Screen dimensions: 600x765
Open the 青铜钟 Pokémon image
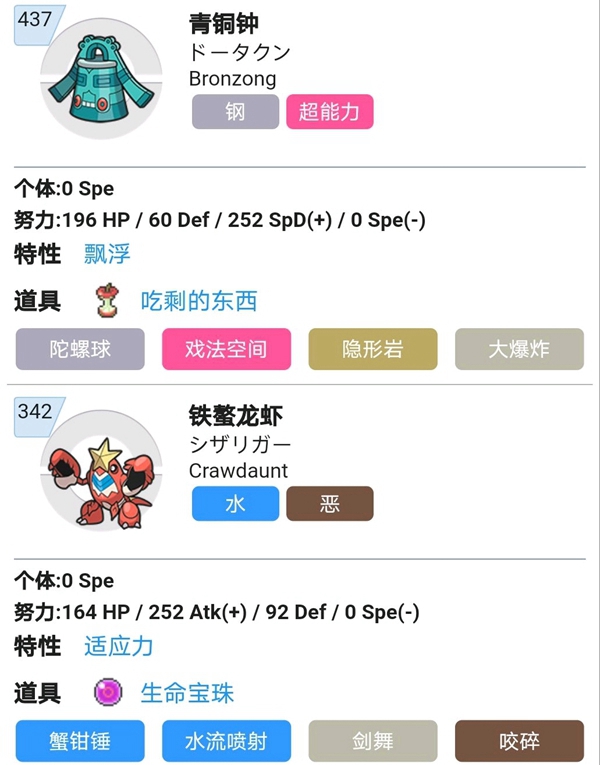(x=100, y=79)
